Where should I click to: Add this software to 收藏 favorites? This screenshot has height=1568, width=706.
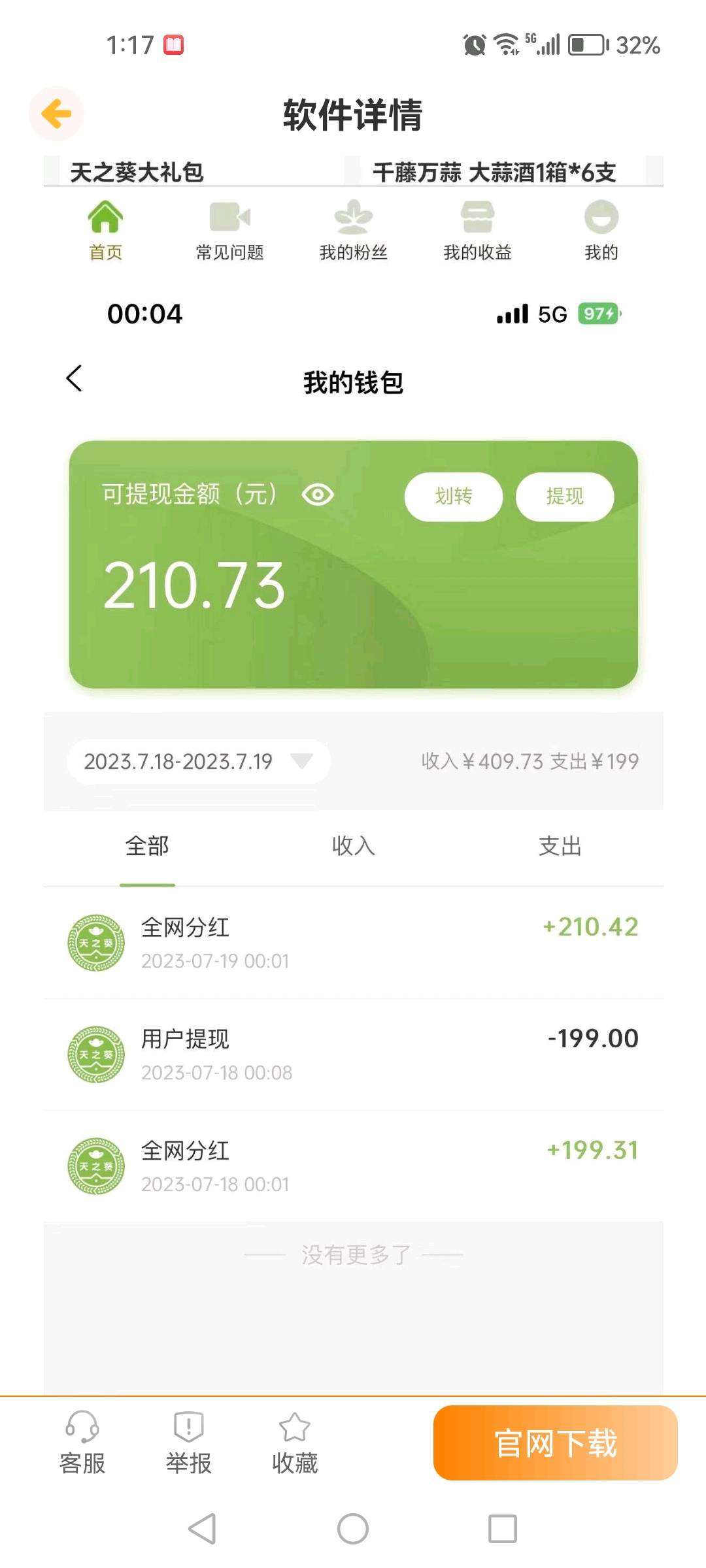pyautogui.click(x=295, y=1443)
